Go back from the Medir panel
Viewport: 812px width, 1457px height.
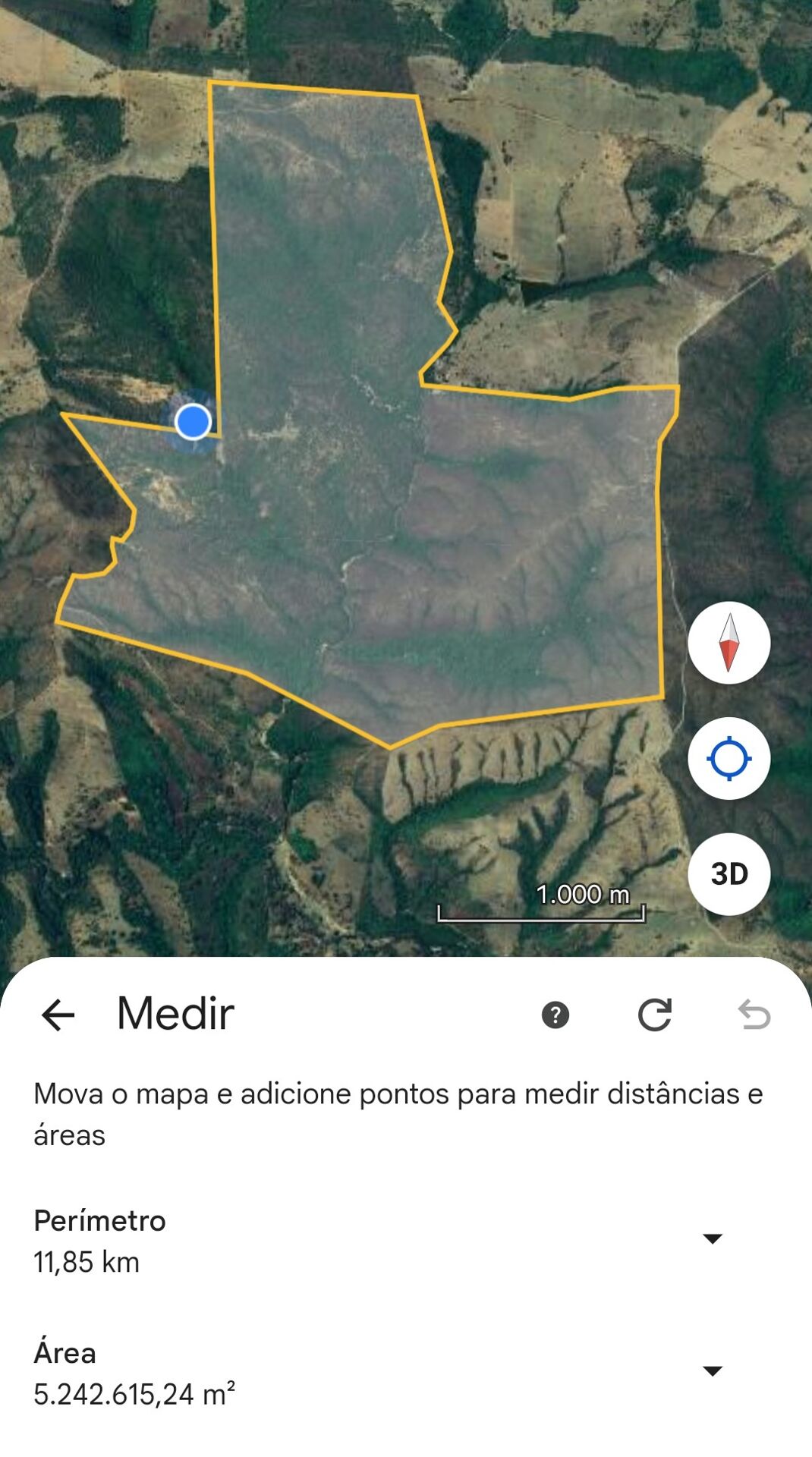(x=58, y=1015)
